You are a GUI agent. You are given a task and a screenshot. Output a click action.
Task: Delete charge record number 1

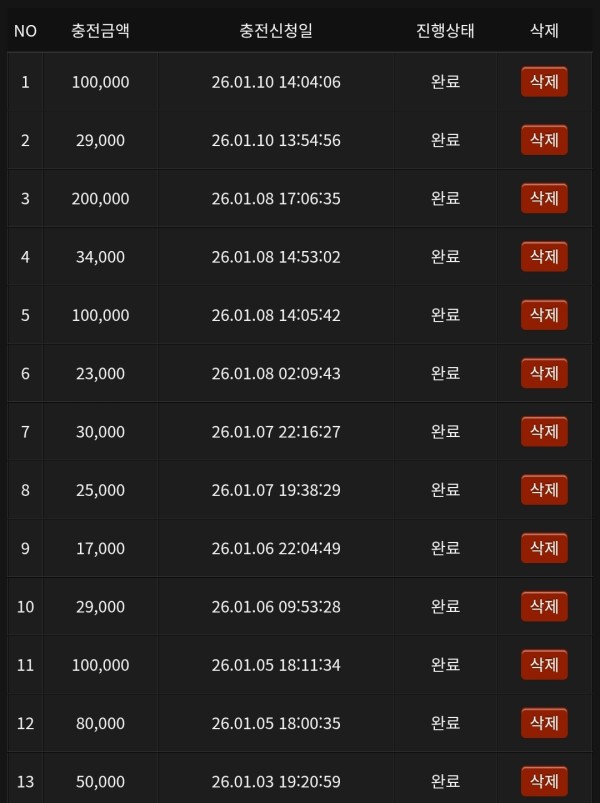pyautogui.click(x=544, y=81)
